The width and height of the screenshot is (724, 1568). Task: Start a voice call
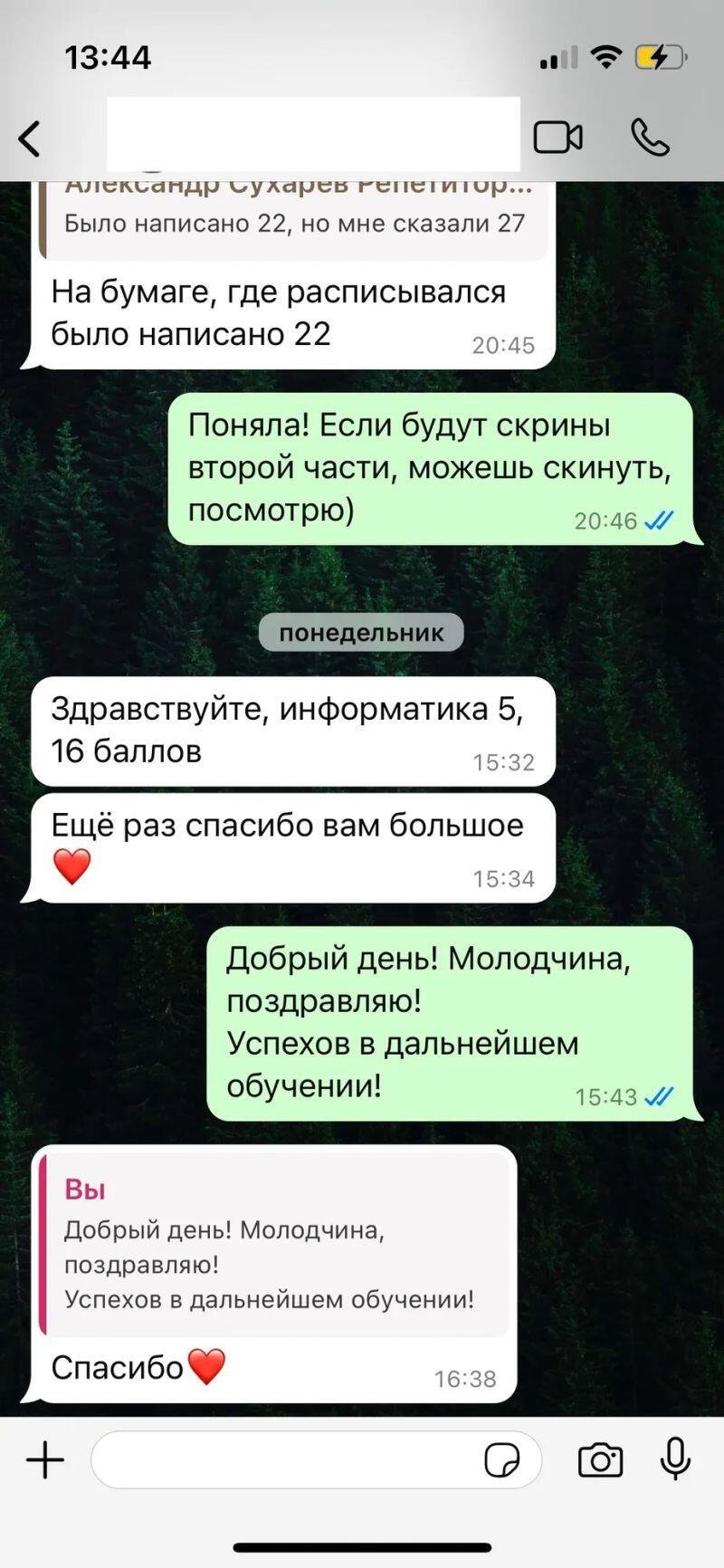[x=650, y=138]
